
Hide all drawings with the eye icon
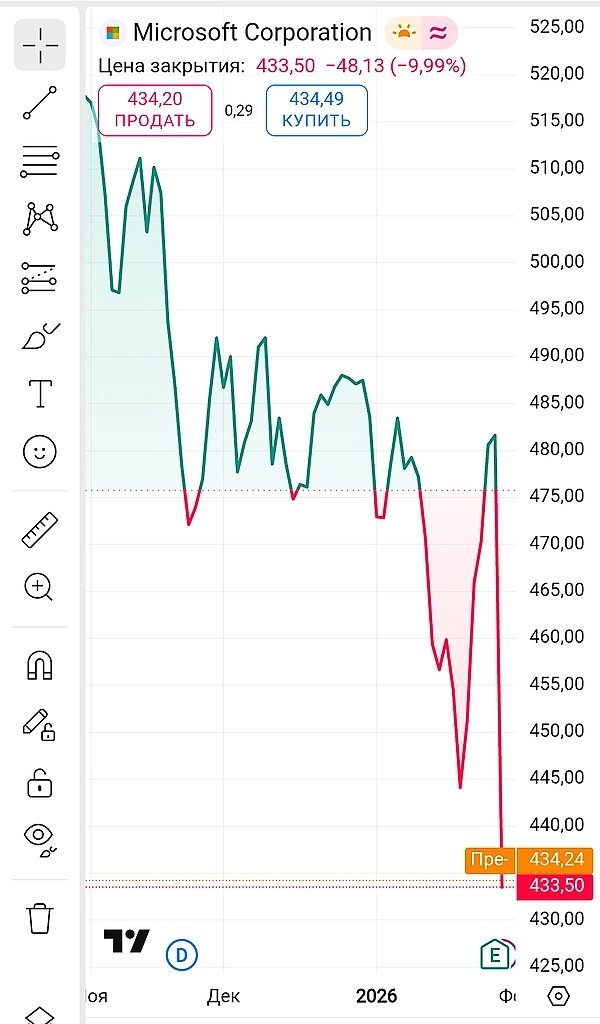[x=40, y=838]
